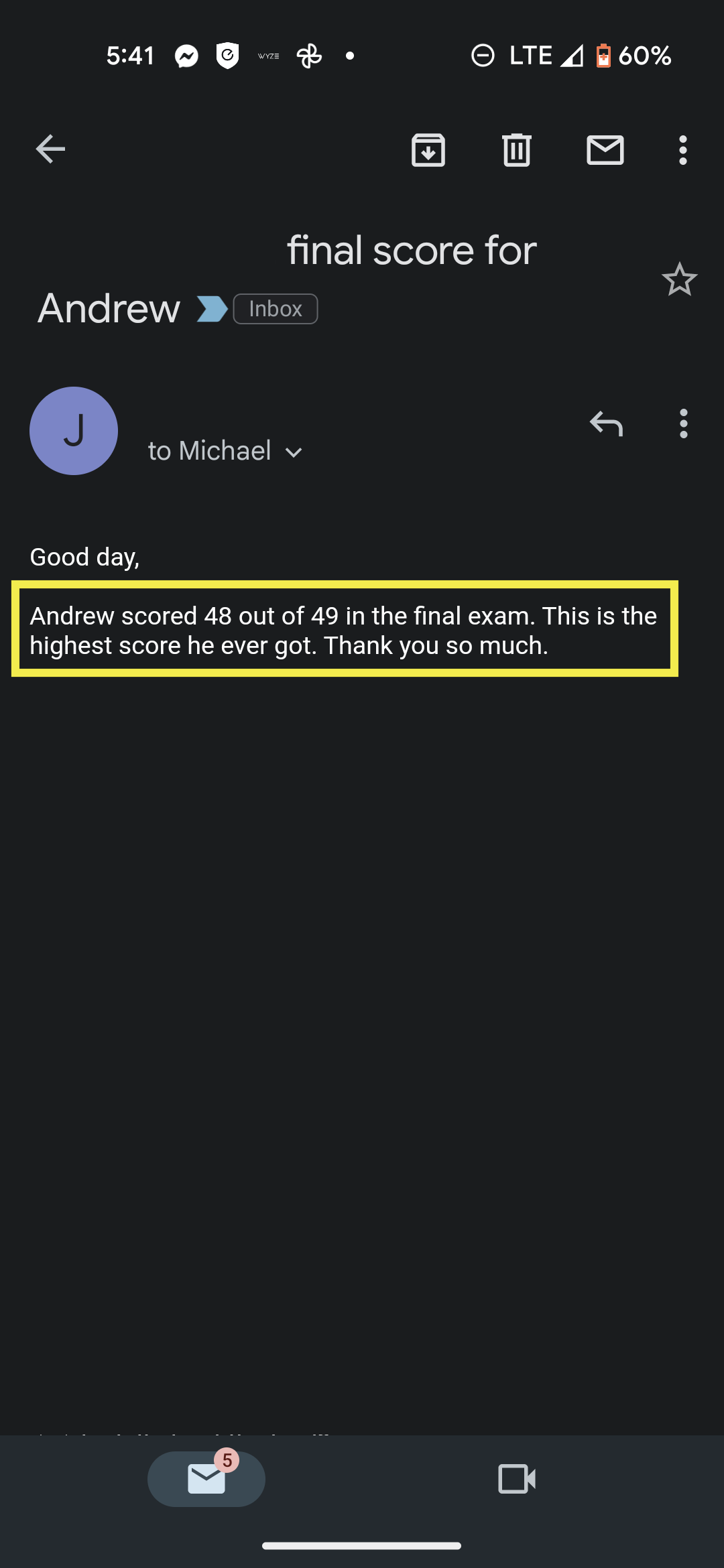Archive this email
The width and height of the screenshot is (724, 1568).
tap(428, 149)
